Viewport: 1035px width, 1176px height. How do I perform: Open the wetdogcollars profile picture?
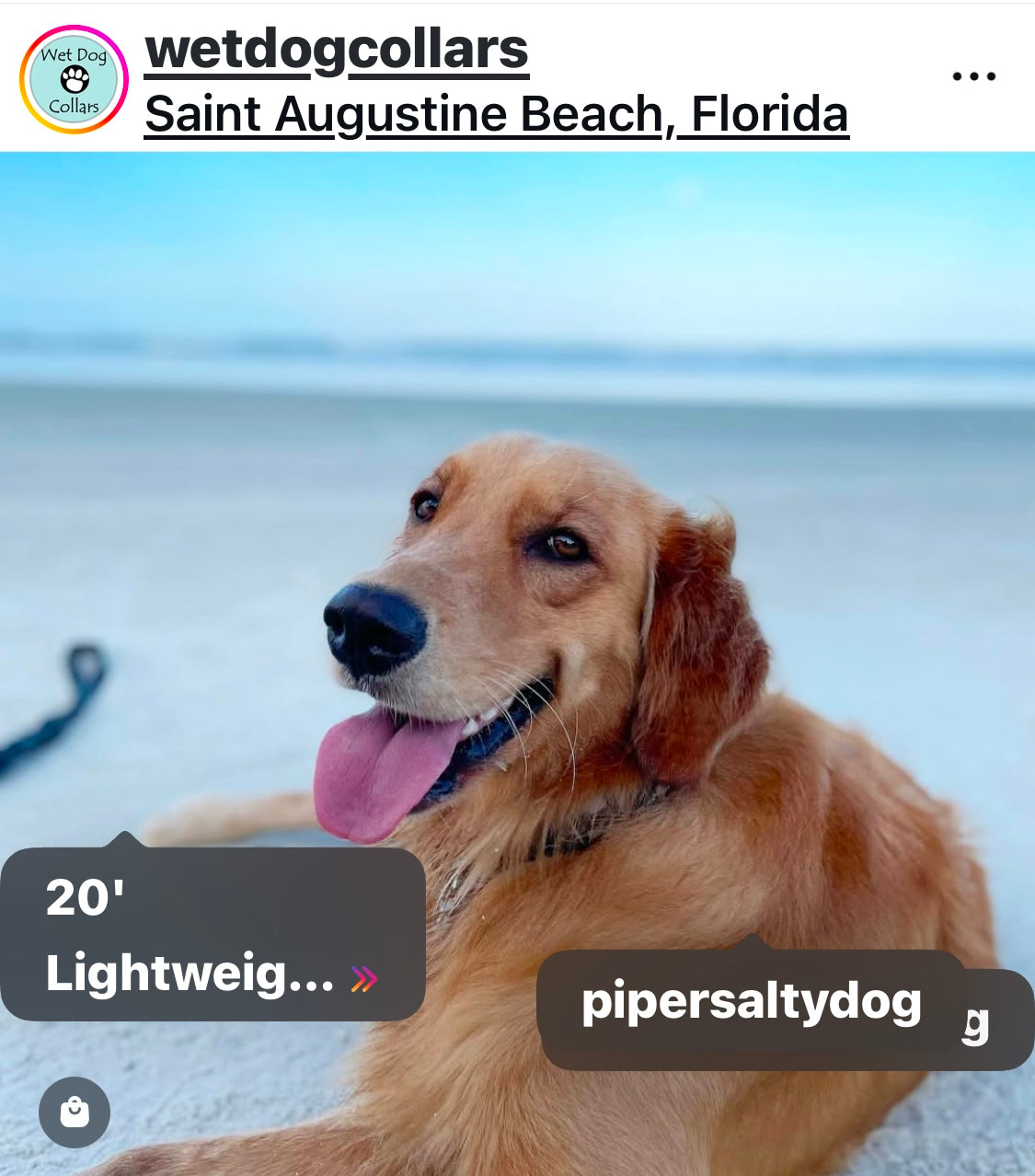[x=74, y=80]
